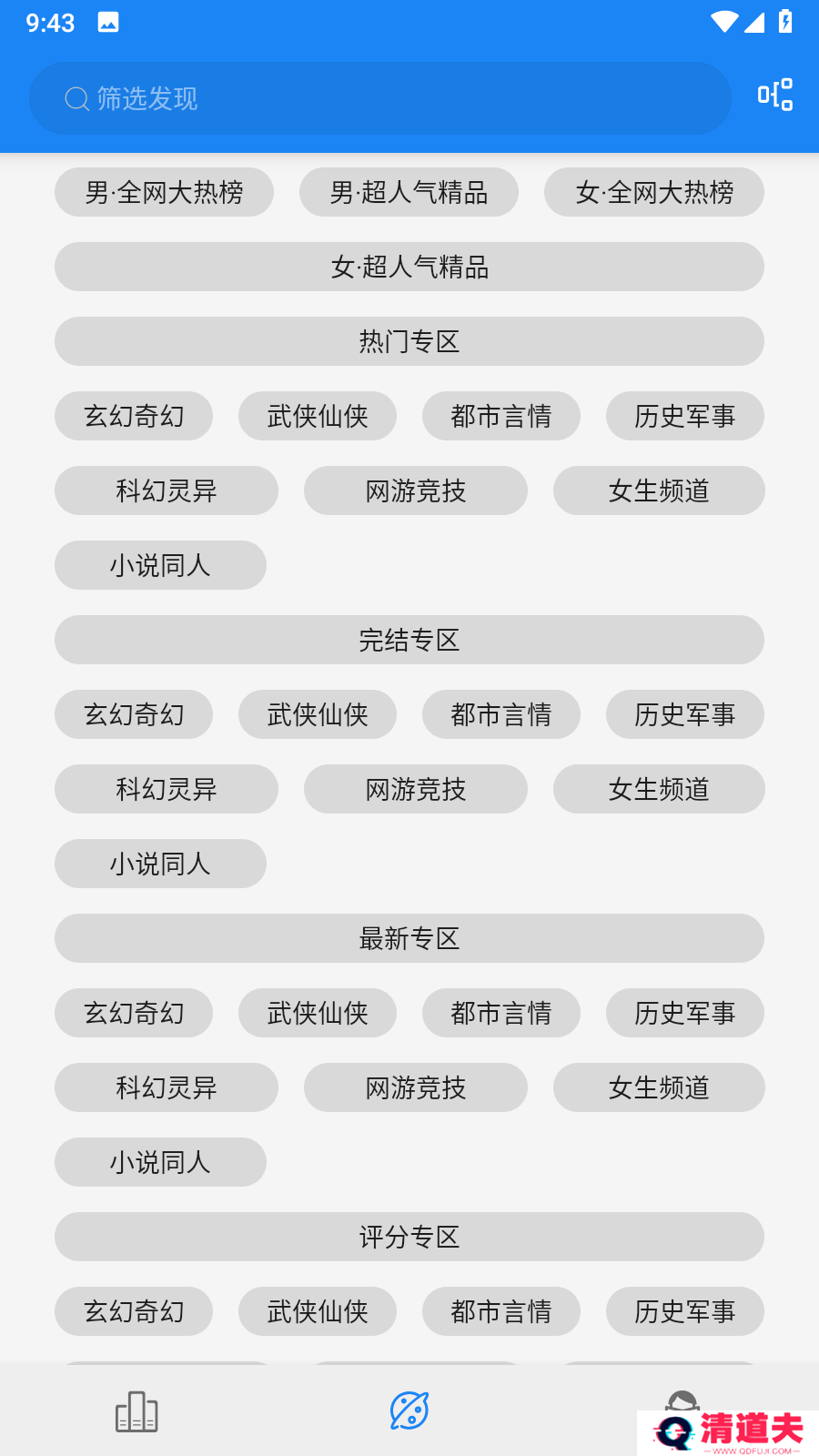Open 女·超人气精品 list
Image resolution: width=819 pixels, height=1456 pixels.
click(x=409, y=267)
